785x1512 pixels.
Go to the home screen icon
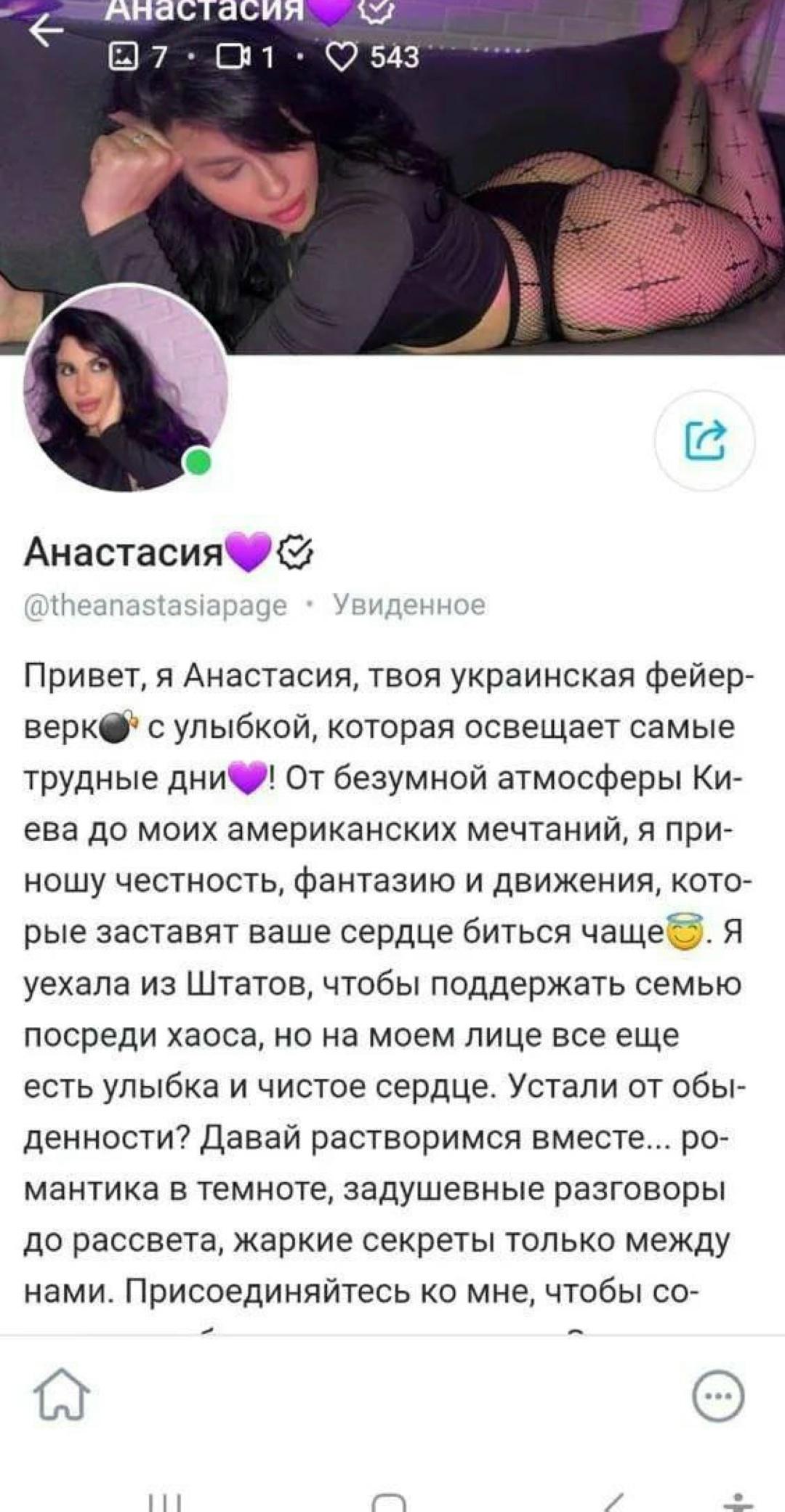click(62, 1394)
